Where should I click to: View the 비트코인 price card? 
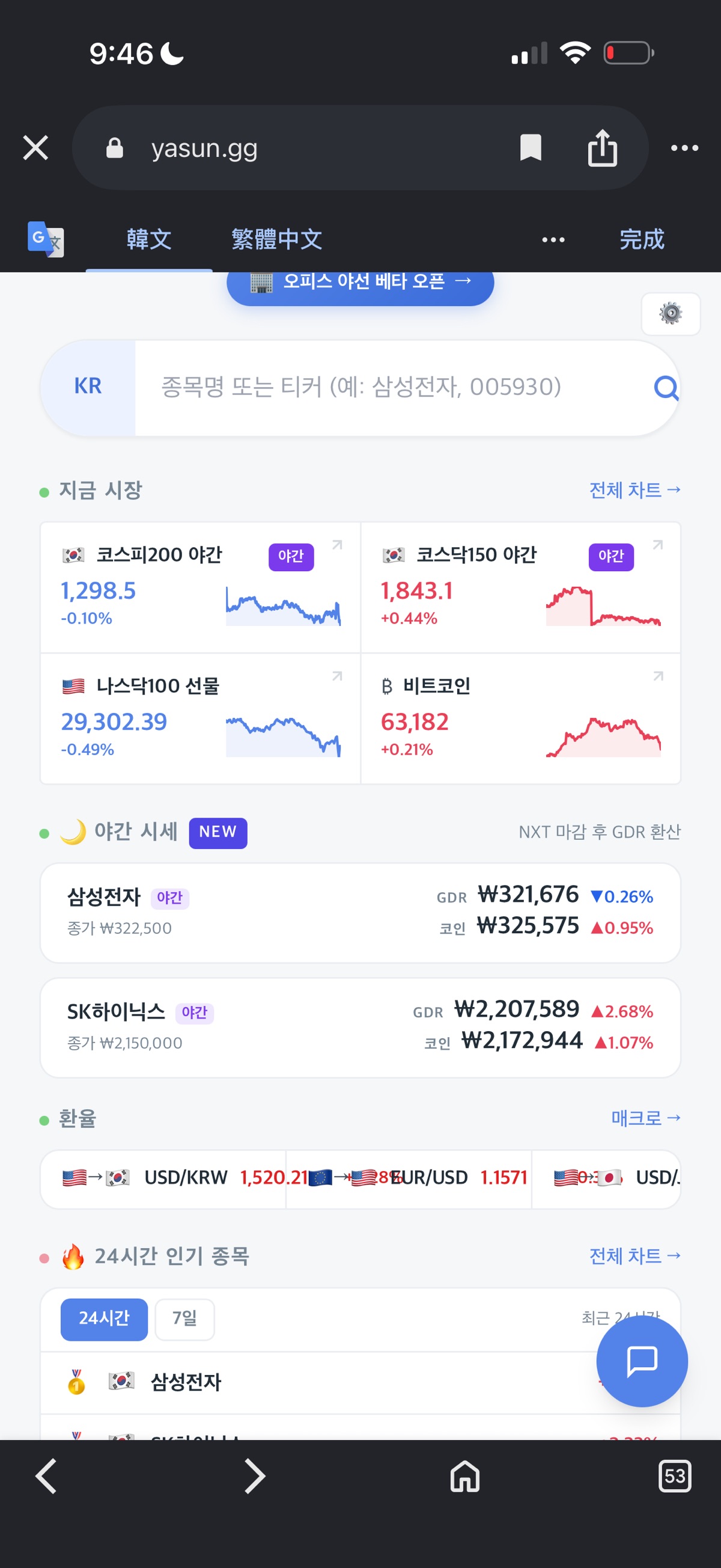[521, 719]
